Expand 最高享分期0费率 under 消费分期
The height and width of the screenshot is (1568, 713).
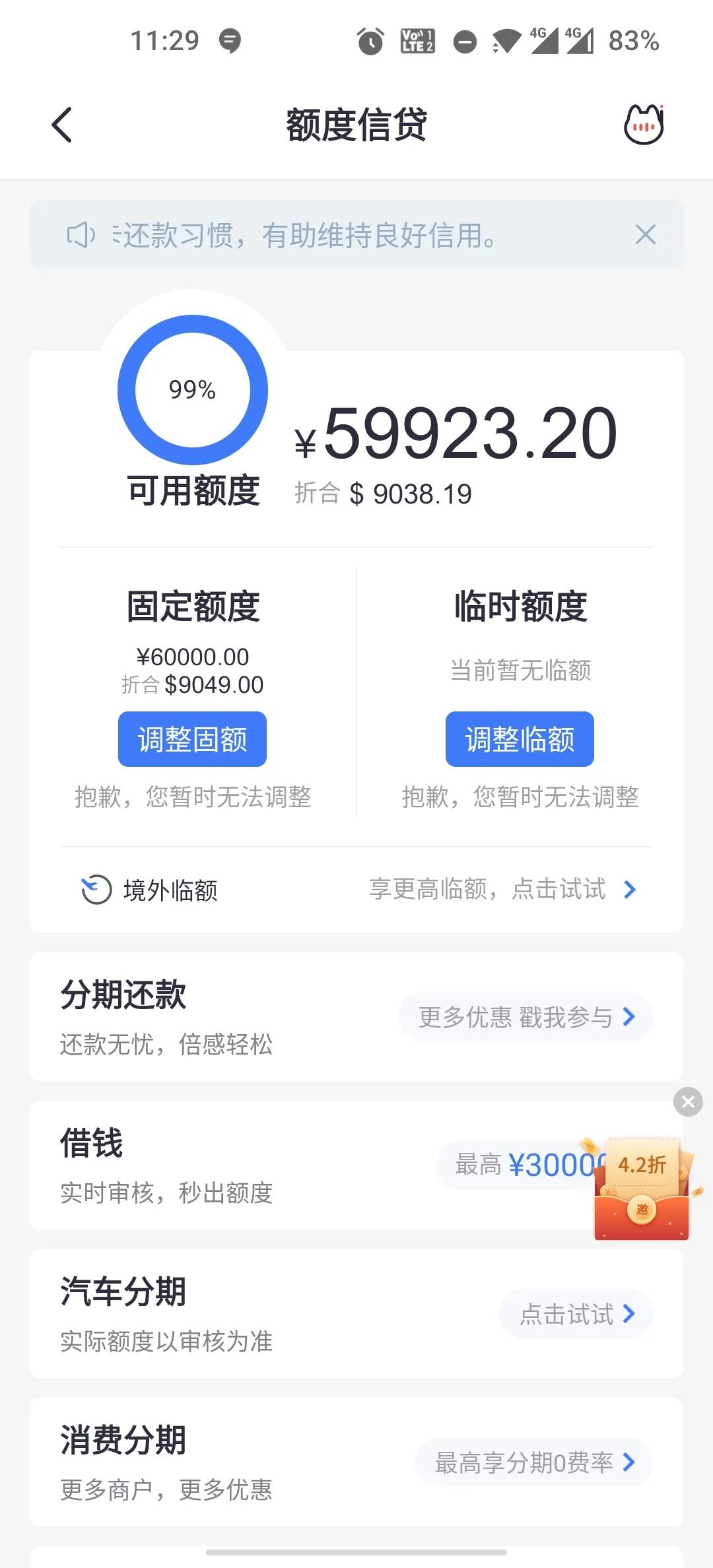pos(535,1462)
